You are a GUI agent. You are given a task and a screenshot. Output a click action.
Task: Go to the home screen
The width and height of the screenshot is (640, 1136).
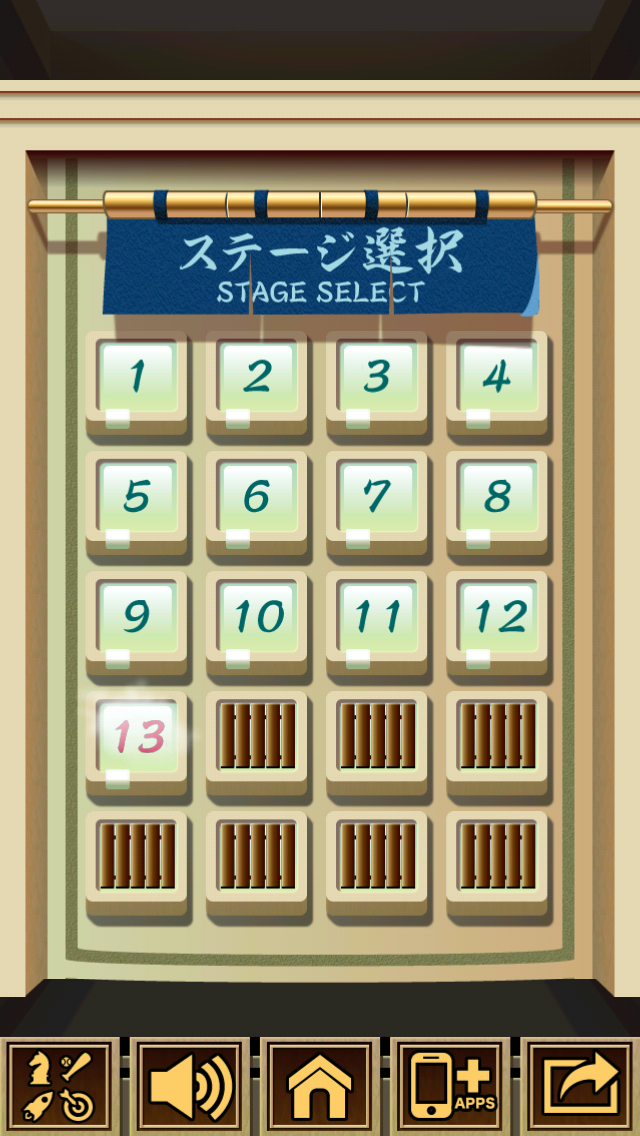[x=320, y=1086]
